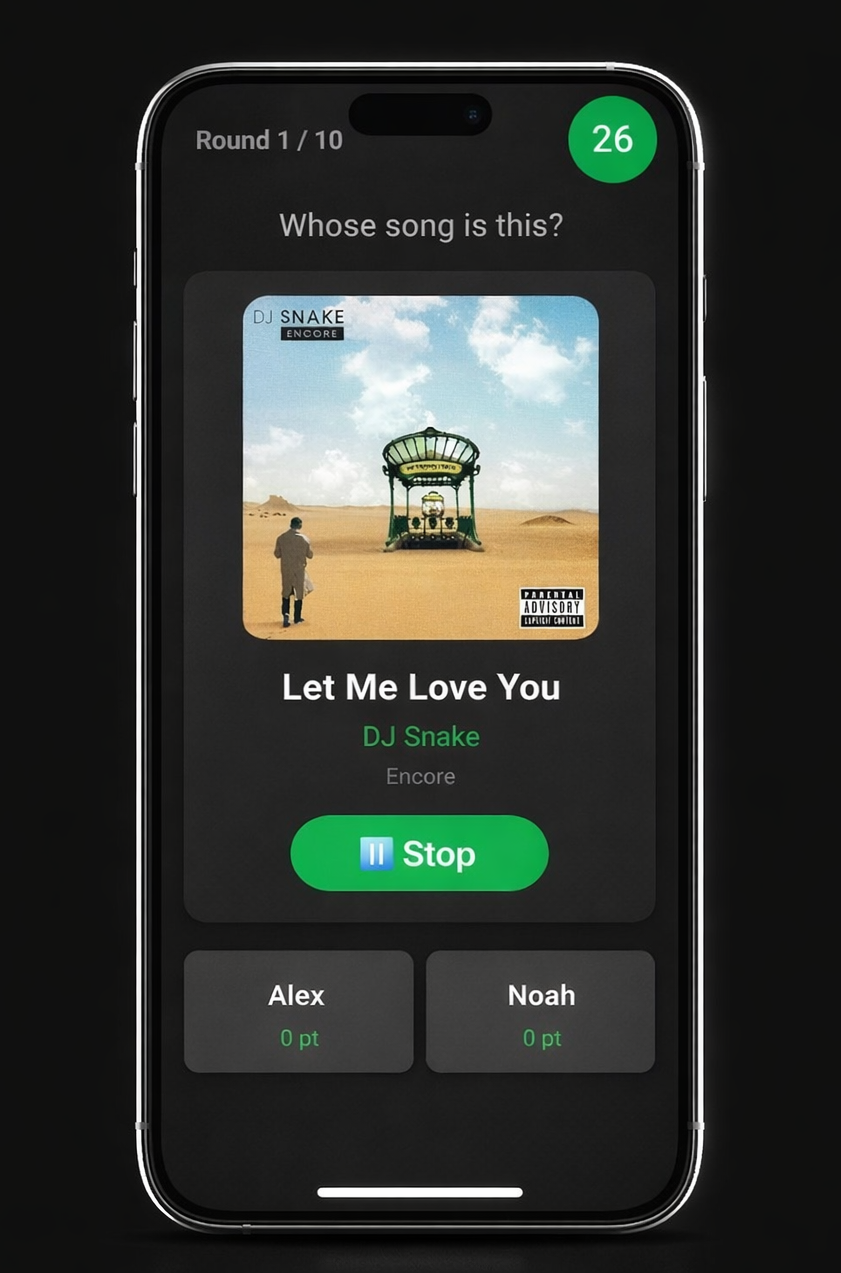Choose Noah as the answer
Image resolution: width=841 pixels, height=1273 pixels.
(540, 1011)
